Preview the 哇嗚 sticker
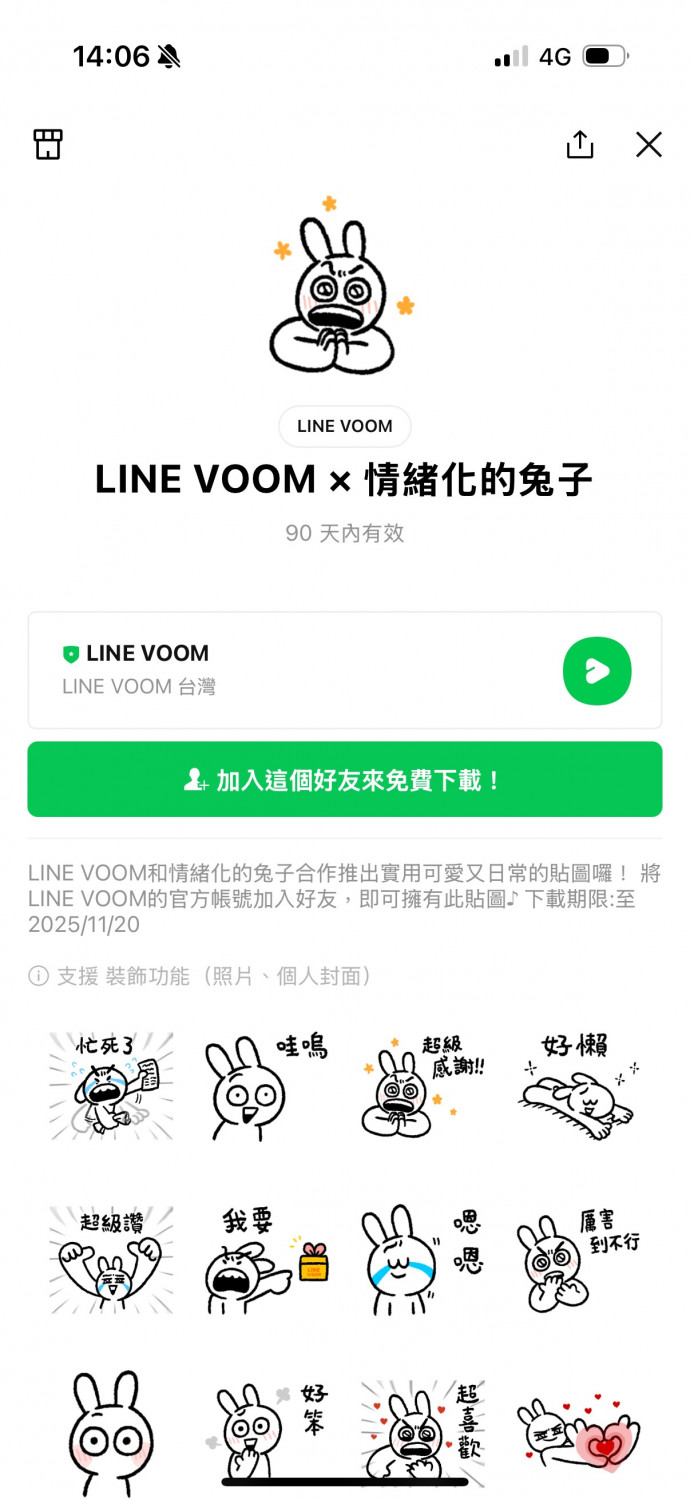The width and height of the screenshot is (690, 1500). coord(266,1086)
